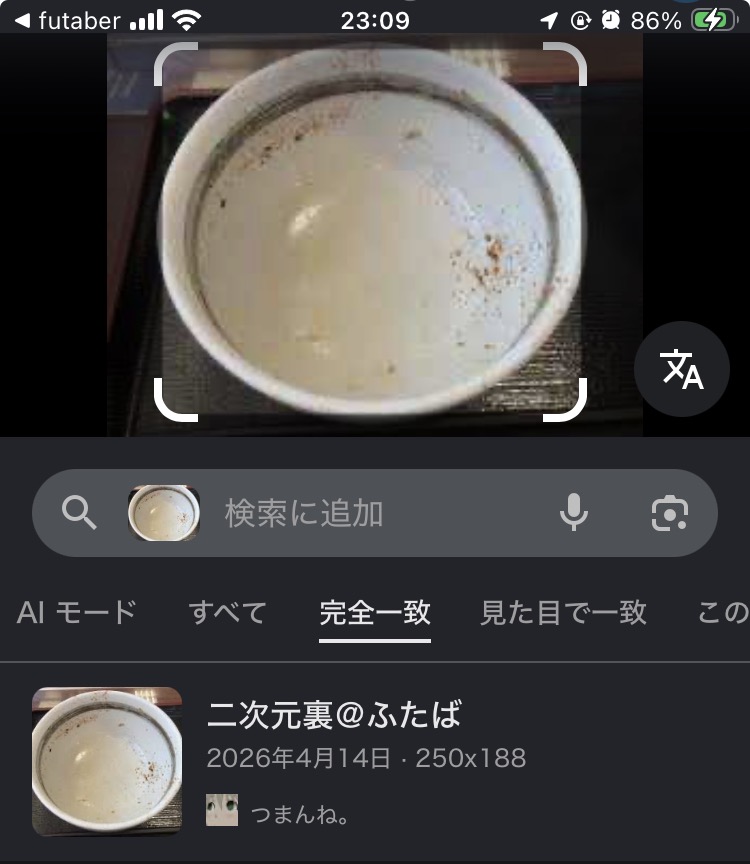Screen dimensions: 750x864
Task: Open the 二次元裏@ふたば search result
Action: (x=333, y=715)
